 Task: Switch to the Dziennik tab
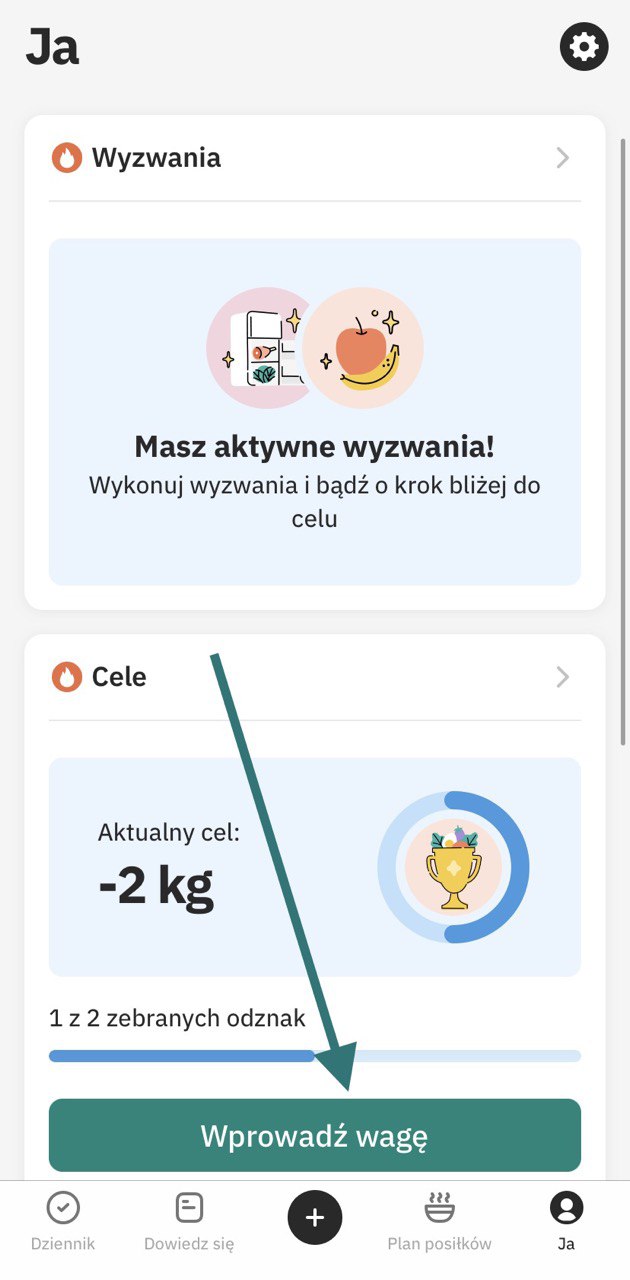coord(64,1221)
